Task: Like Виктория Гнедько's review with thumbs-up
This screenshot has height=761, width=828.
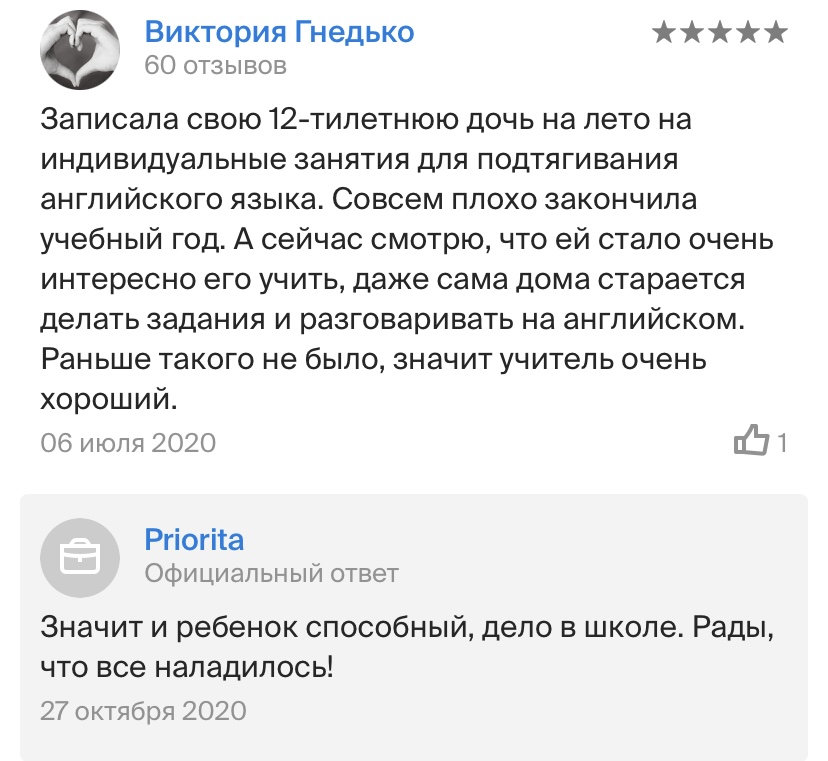Action: pos(751,439)
